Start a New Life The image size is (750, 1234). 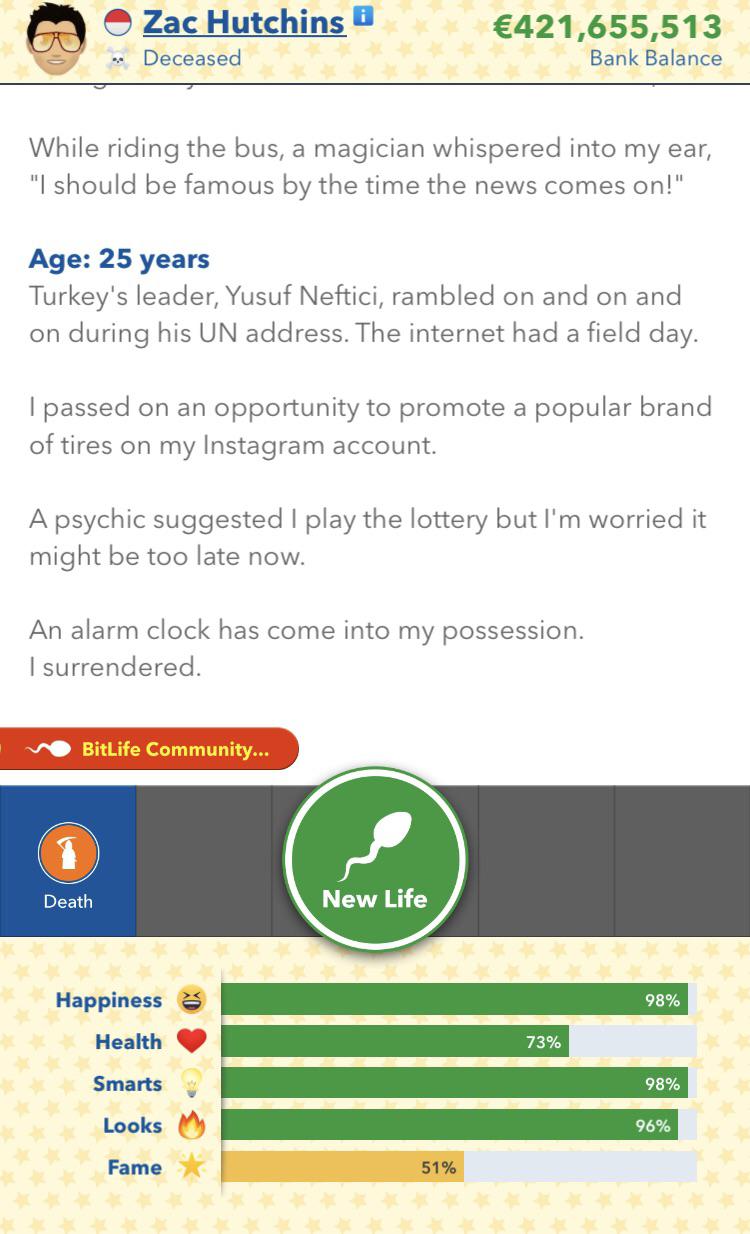click(374, 858)
